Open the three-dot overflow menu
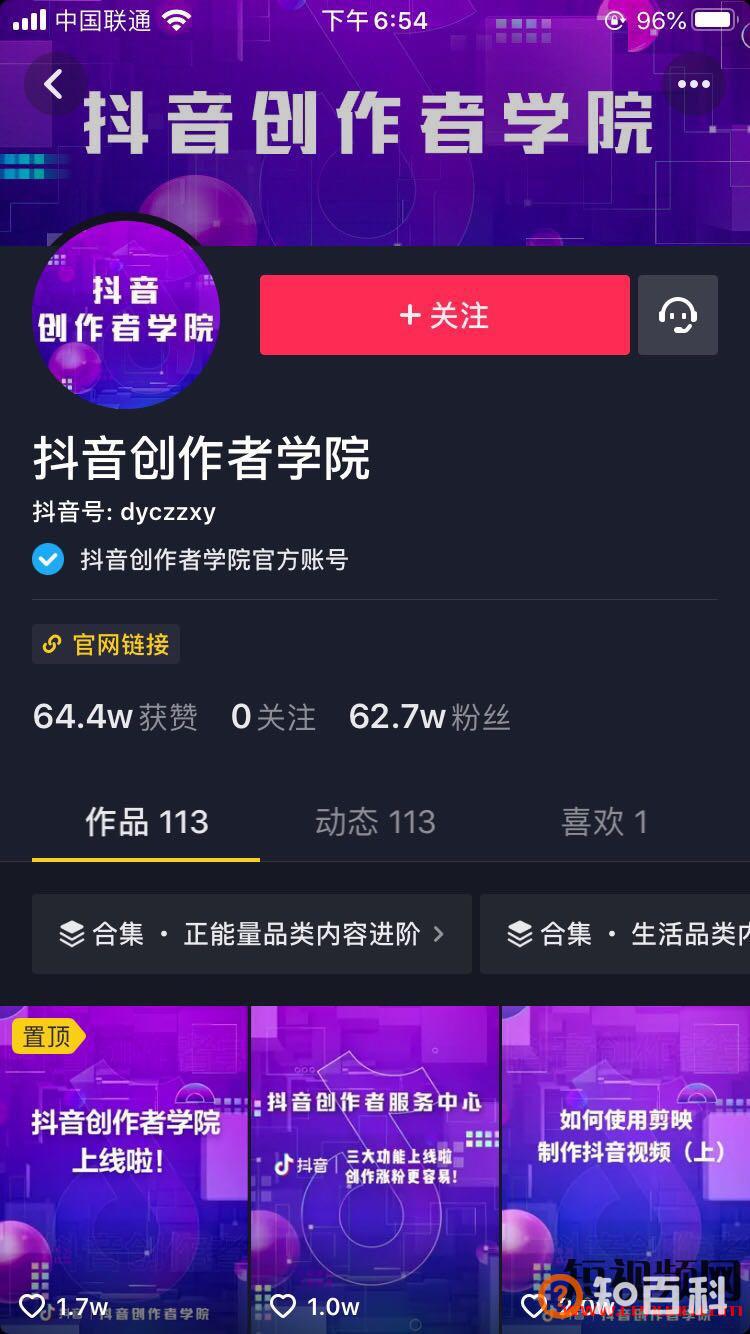The image size is (750, 1334). pyautogui.click(x=693, y=84)
